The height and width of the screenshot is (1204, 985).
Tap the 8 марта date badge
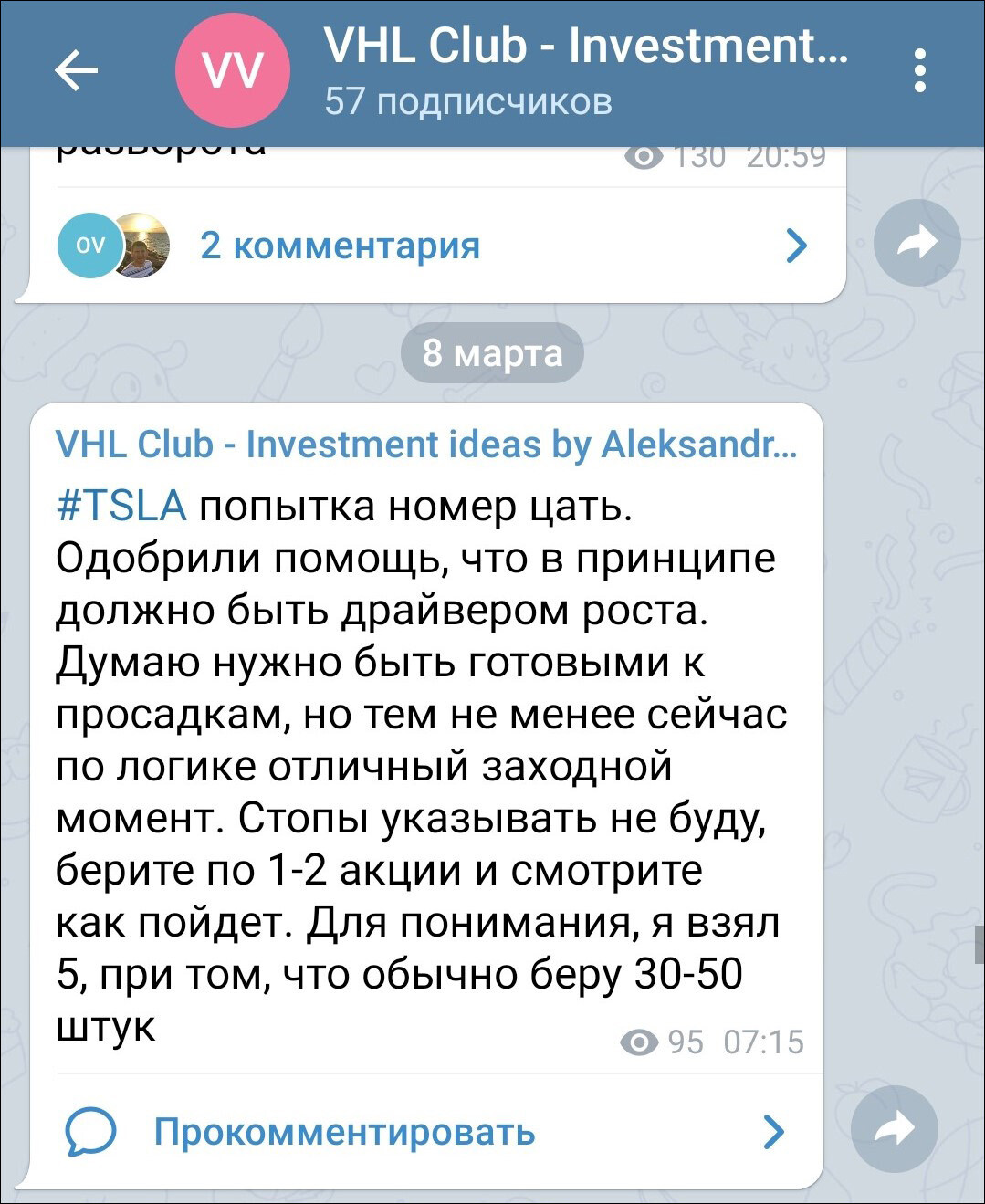point(492,353)
